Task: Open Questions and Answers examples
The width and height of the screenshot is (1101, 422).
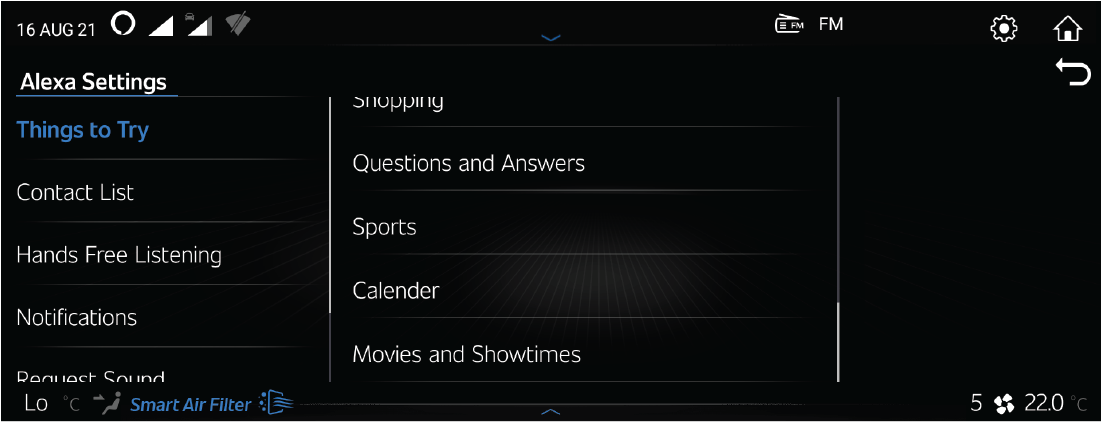Action: pos(469,163)
